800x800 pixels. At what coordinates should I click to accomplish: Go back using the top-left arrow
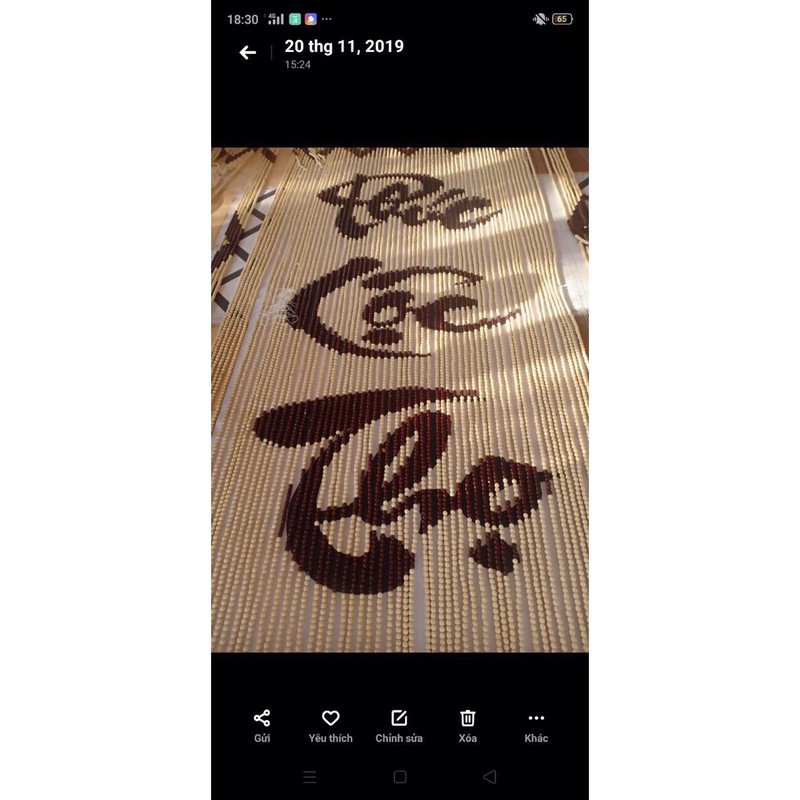pyautogui.click(x=248, y=53)
